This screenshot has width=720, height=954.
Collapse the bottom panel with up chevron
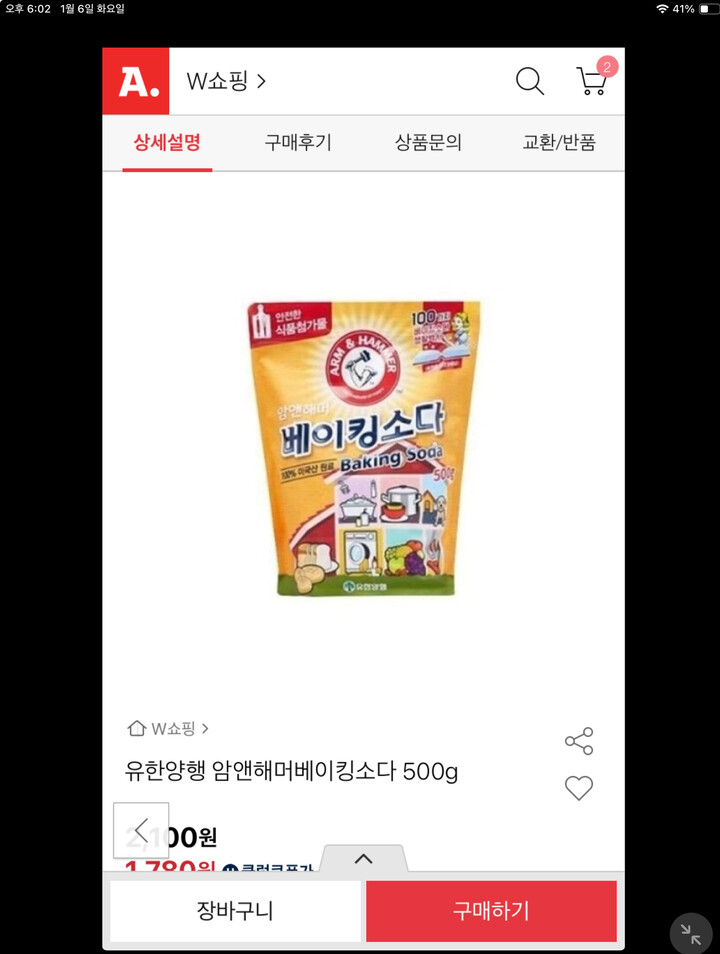coord(364,858)
